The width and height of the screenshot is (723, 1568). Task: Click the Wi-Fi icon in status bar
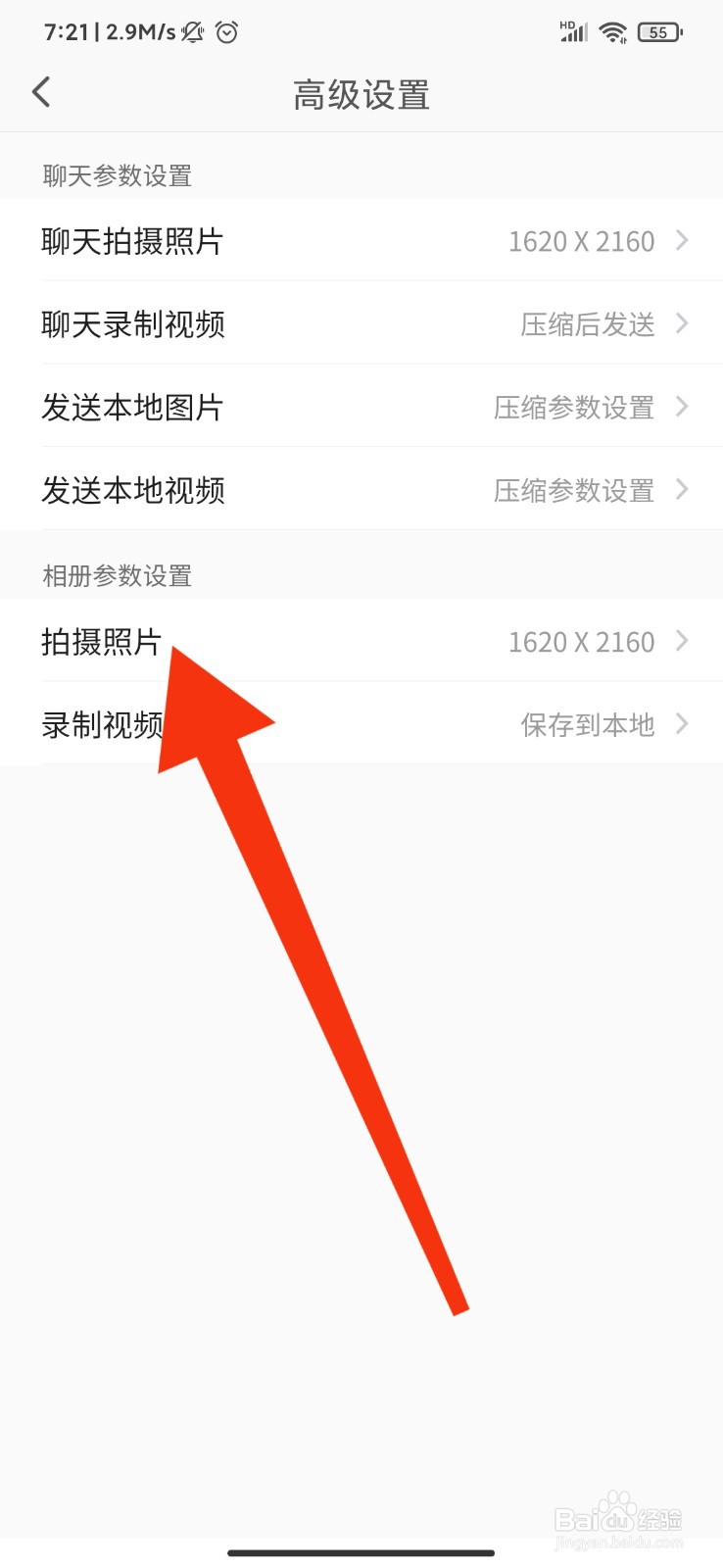click(612, 32)
